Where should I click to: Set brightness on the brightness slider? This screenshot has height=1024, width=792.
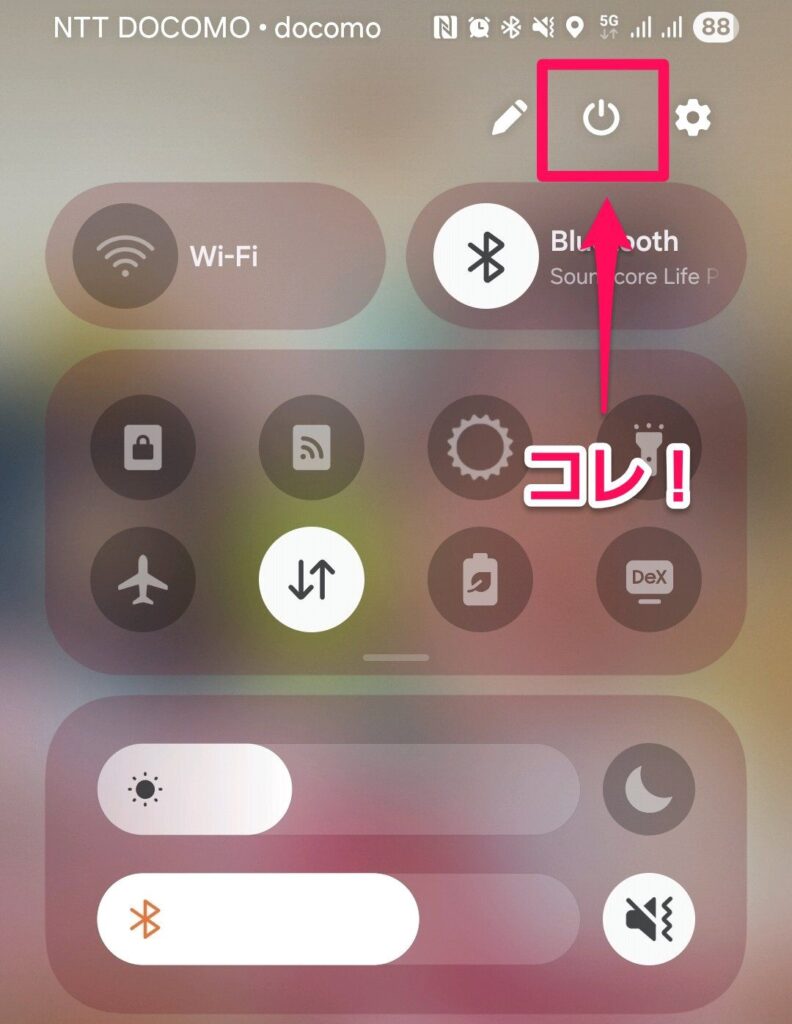(x=338, y=790)
